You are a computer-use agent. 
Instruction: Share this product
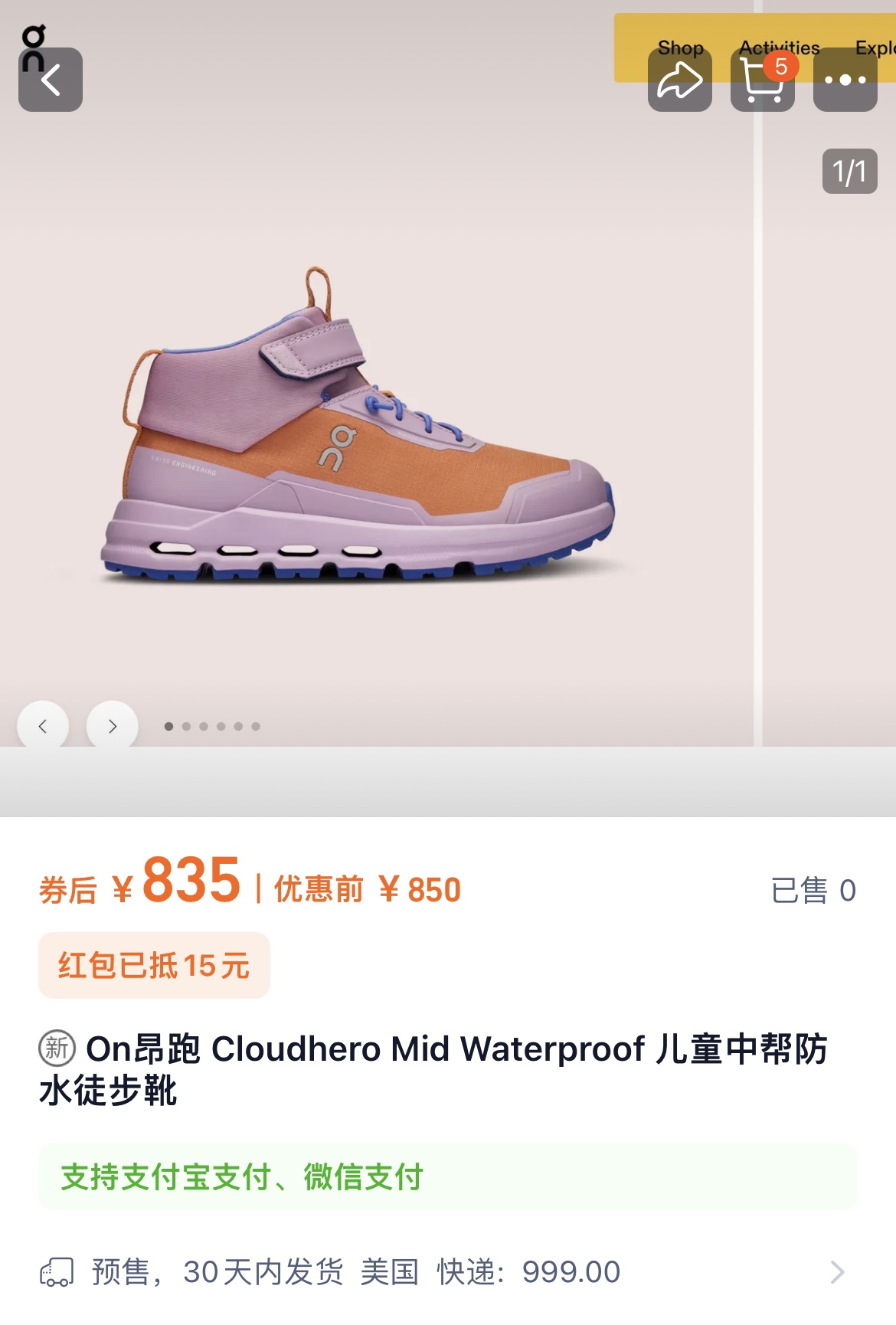point(680,80)
